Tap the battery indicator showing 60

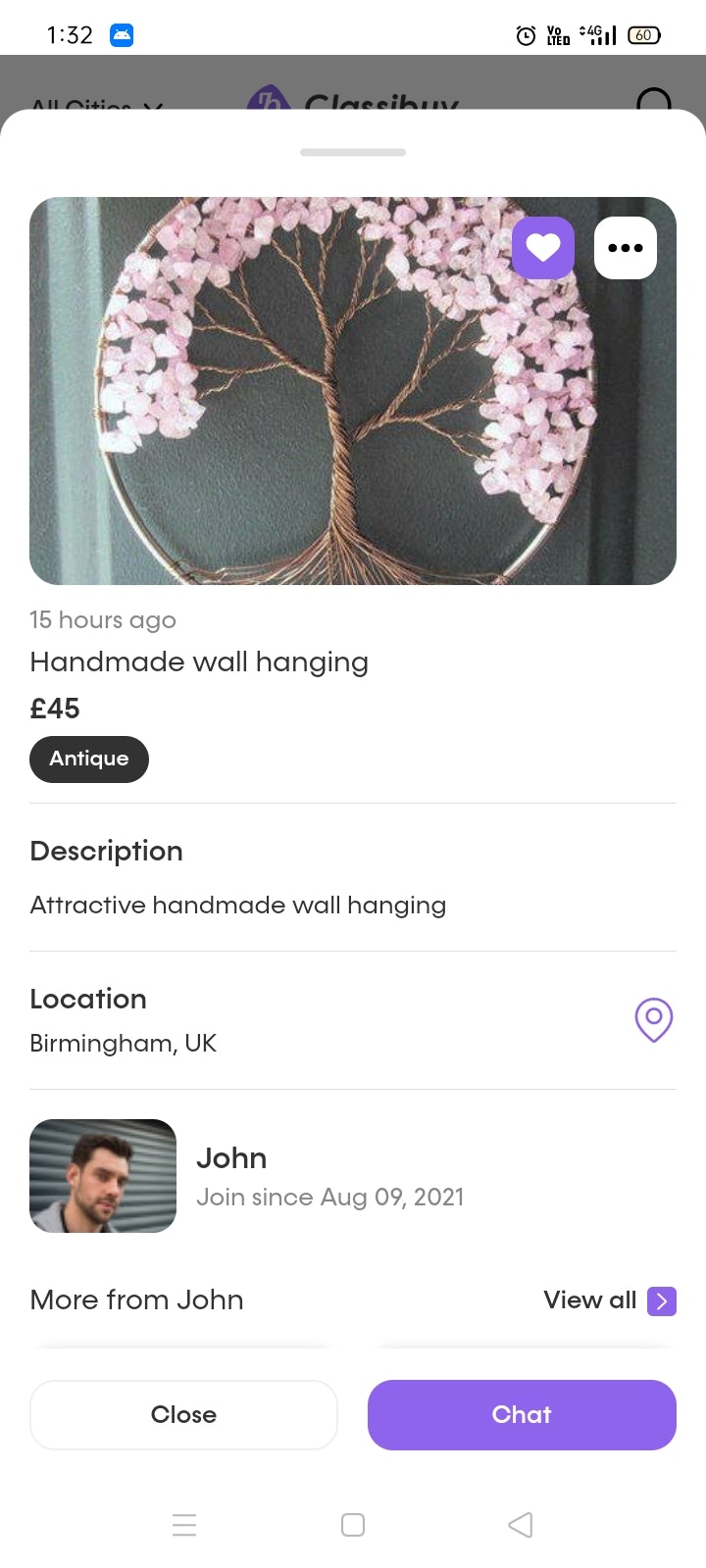coord(644,35)
